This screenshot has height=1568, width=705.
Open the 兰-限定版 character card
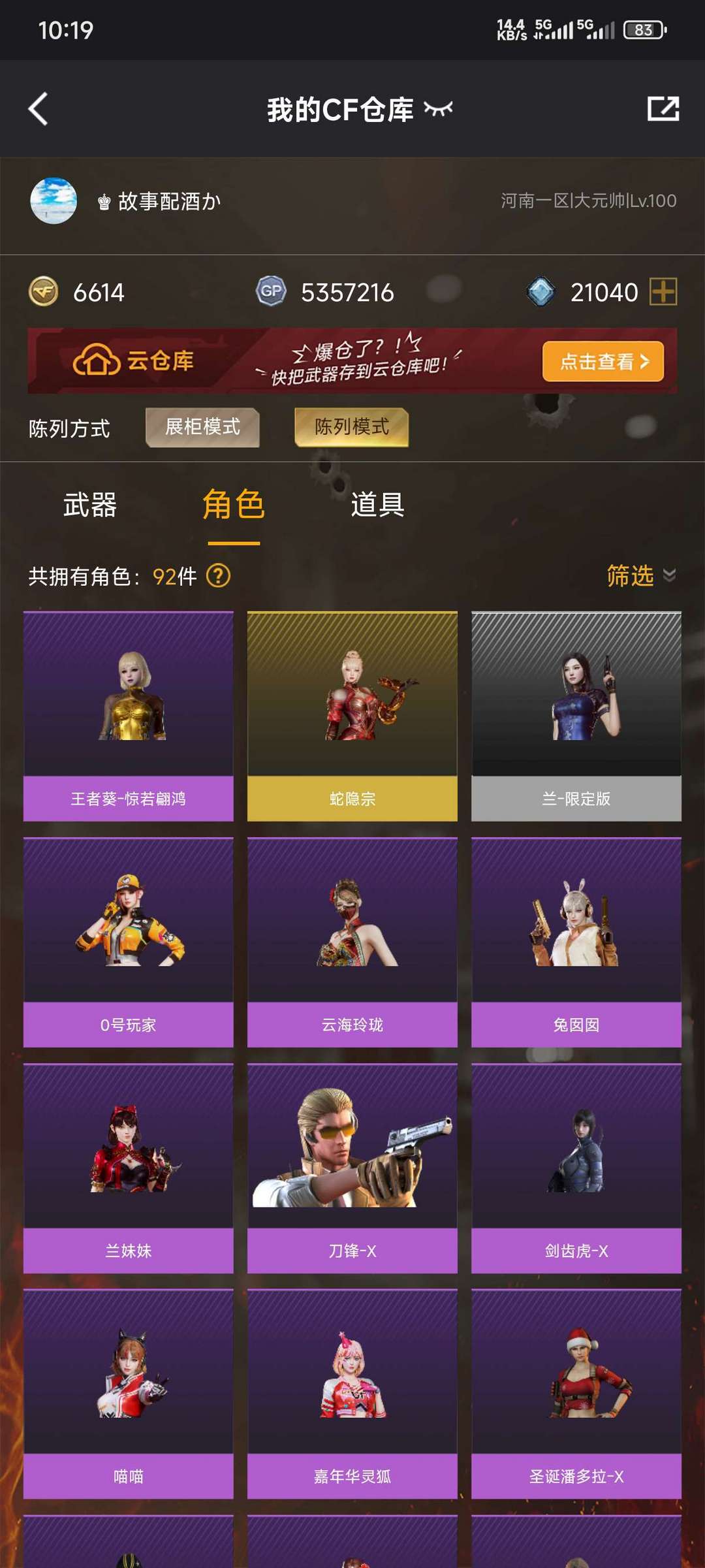pyautogui.click(x=576, y=716)
